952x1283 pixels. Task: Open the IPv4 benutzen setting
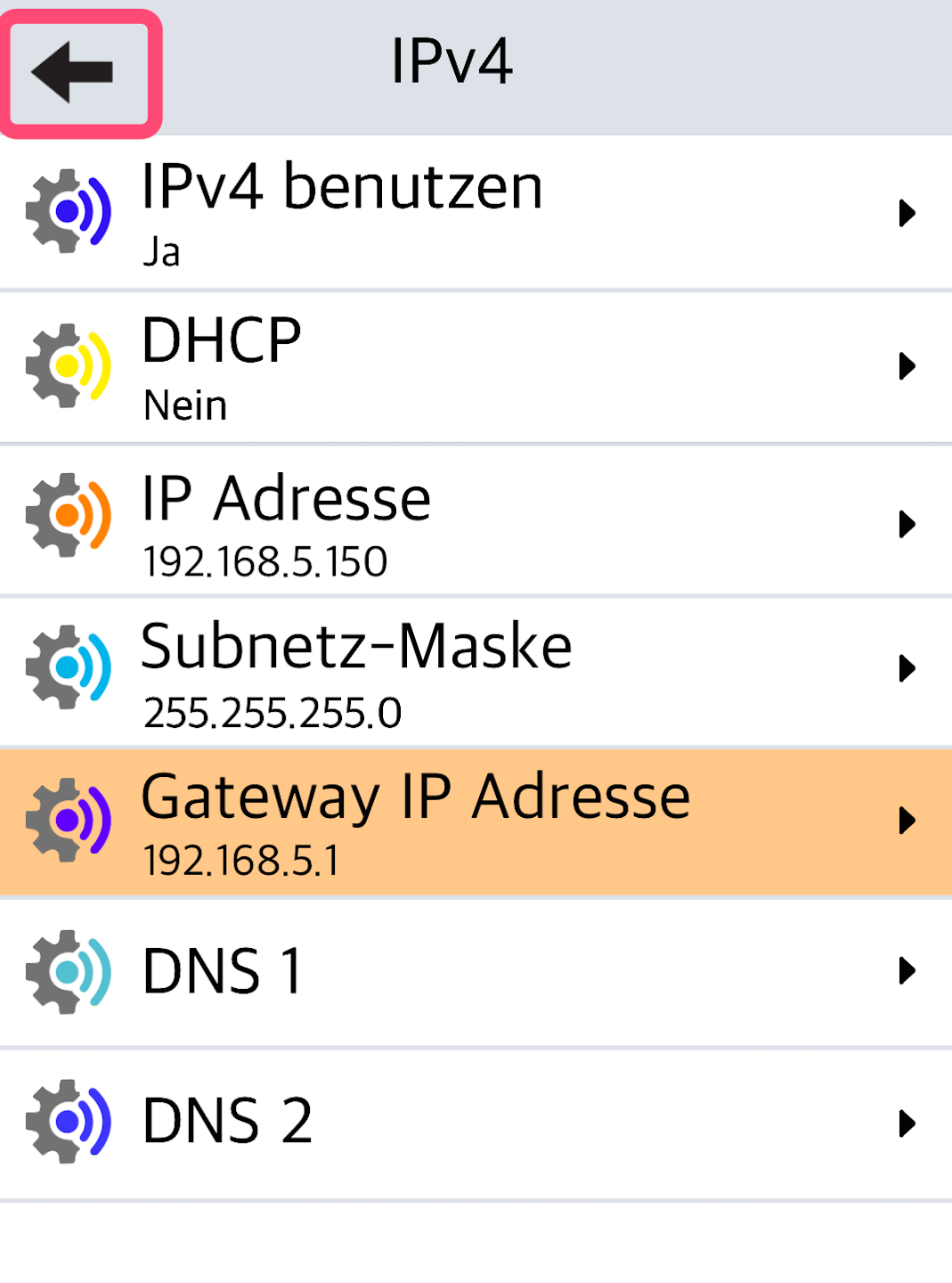coord(476,212)
